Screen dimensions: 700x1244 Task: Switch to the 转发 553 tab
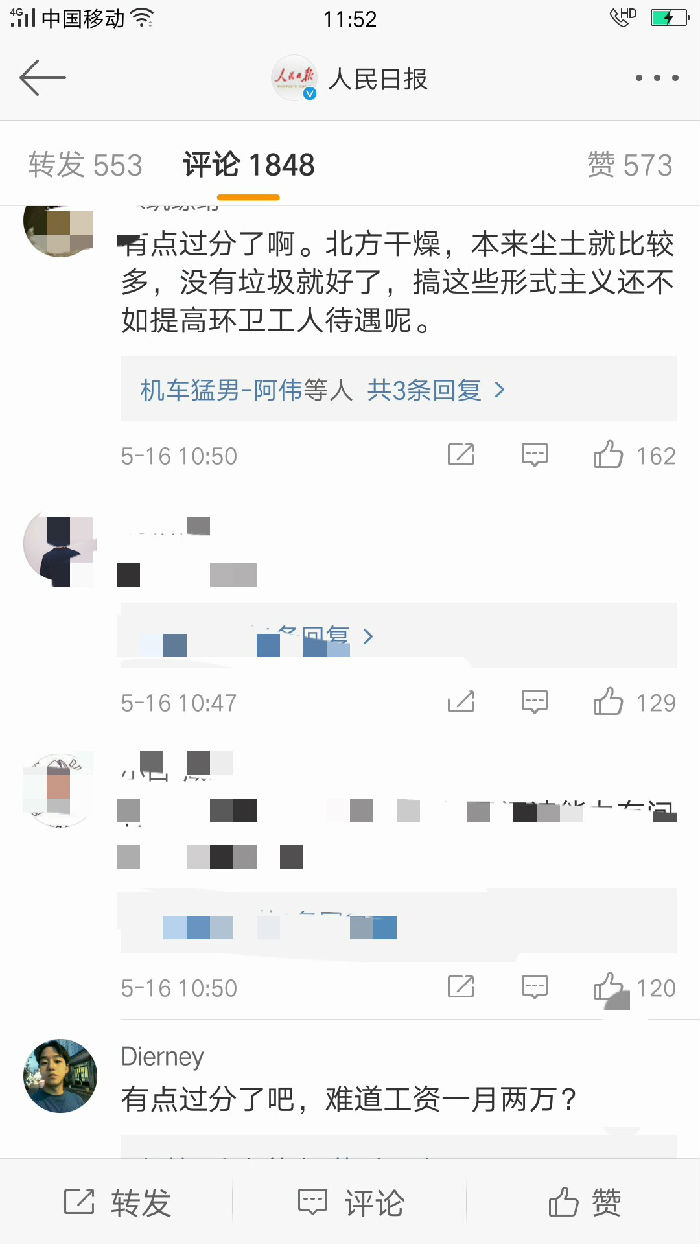click(x=85, y=165)
